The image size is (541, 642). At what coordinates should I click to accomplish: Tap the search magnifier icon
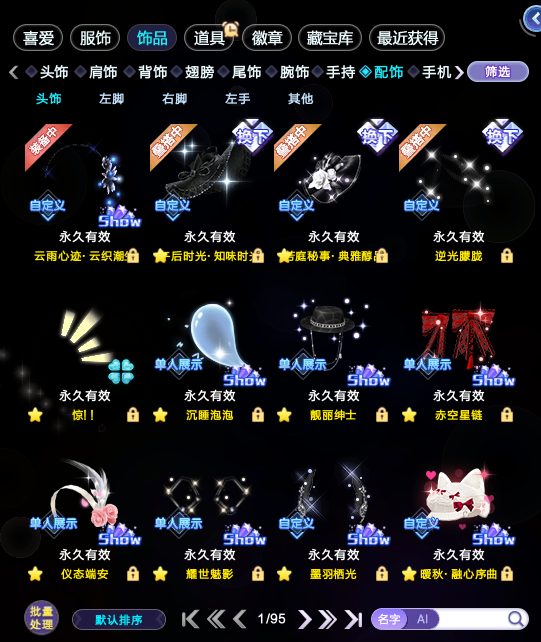click(x=516, y=619)
